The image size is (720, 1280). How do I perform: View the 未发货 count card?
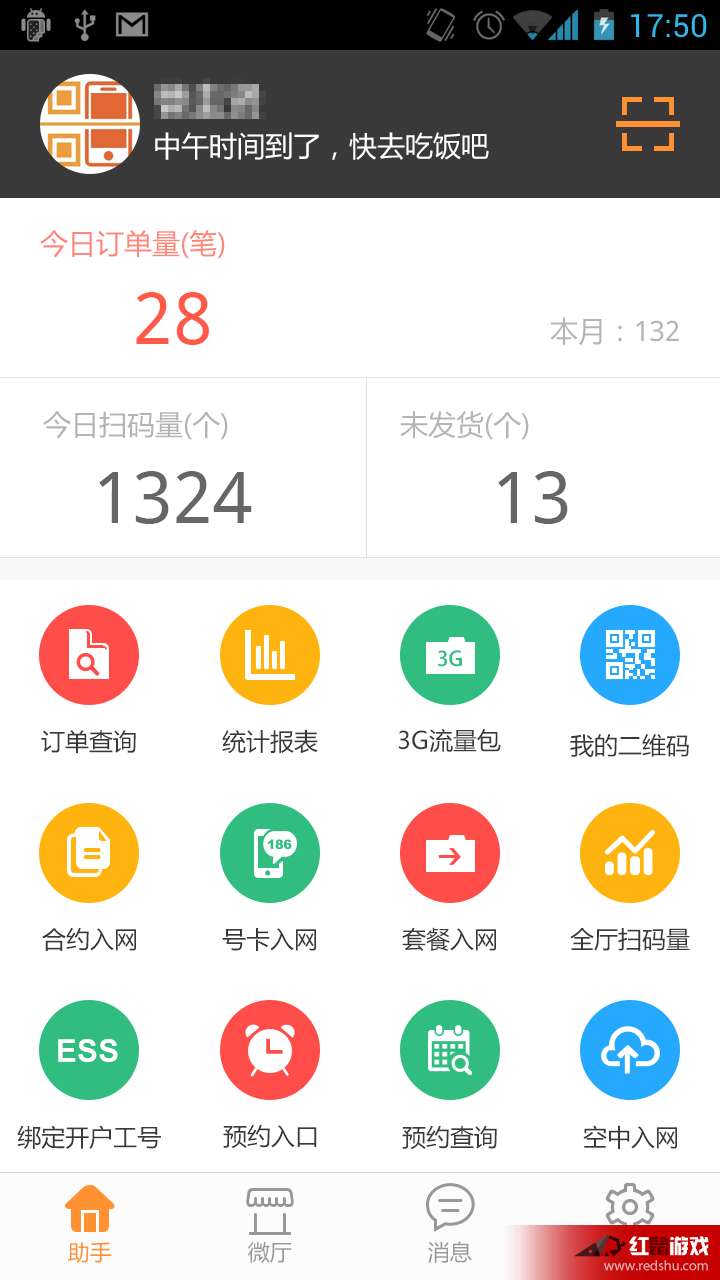pos(543,467)
